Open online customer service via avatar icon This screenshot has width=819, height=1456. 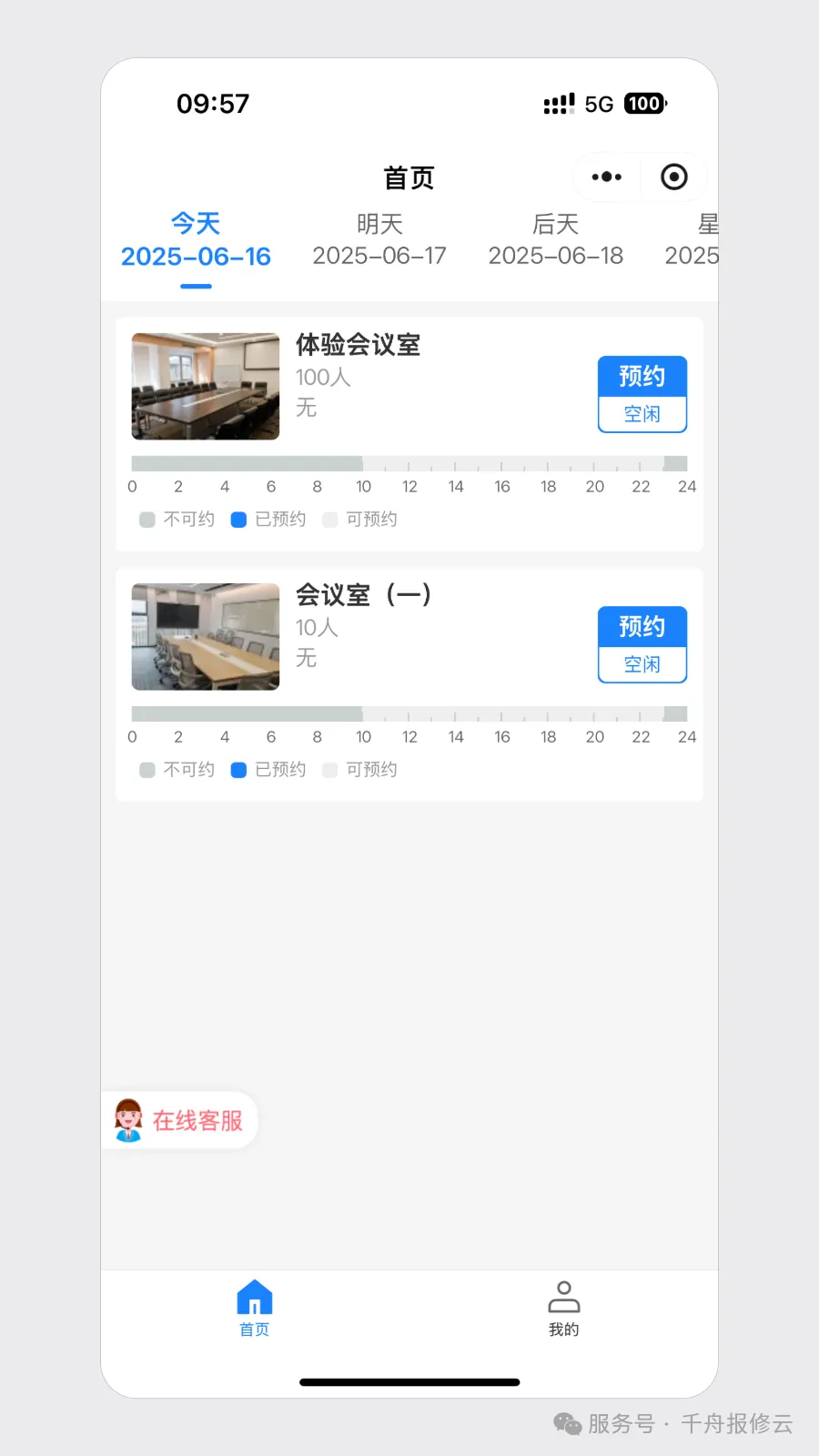[128, 1120]
